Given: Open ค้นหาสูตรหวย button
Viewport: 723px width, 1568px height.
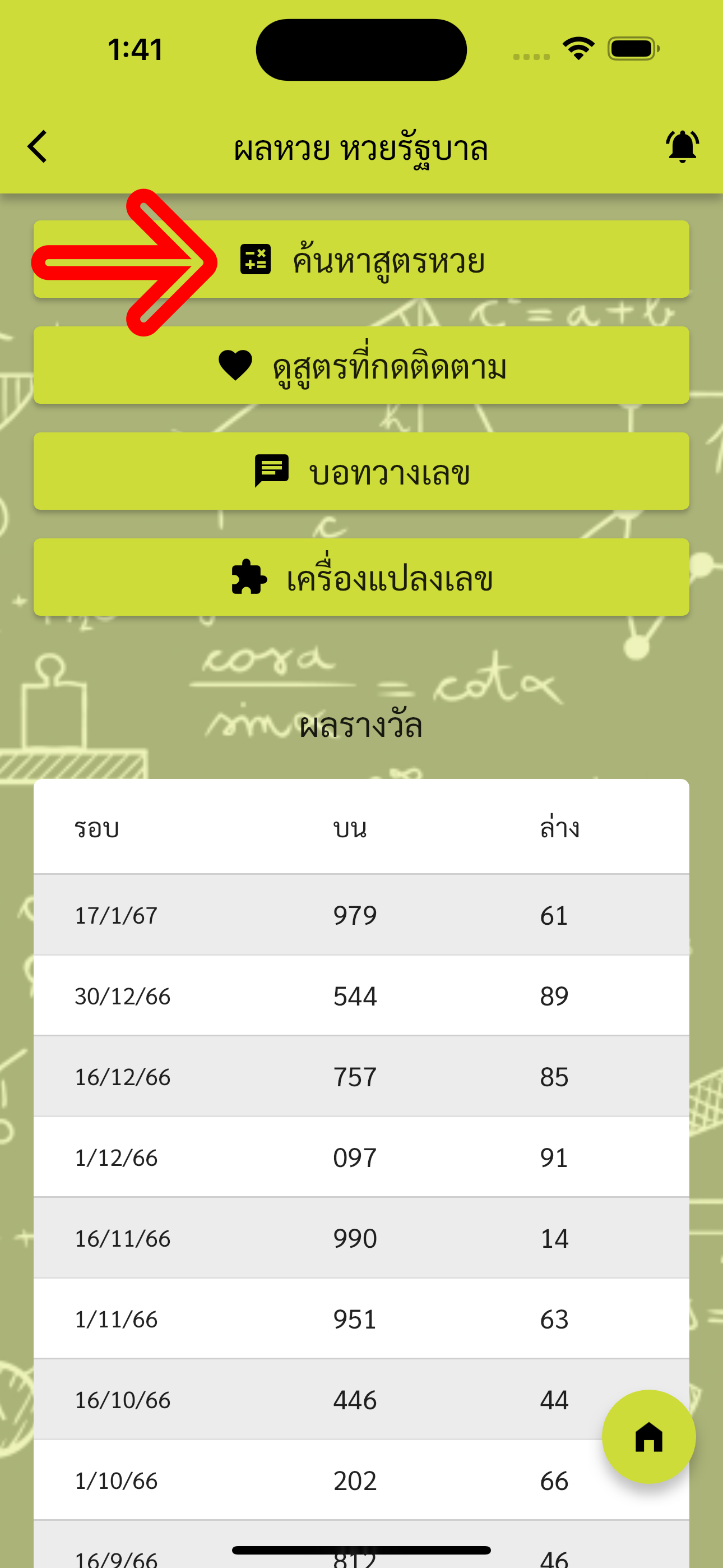Looking at the screenshot, I should pos(361,259).
